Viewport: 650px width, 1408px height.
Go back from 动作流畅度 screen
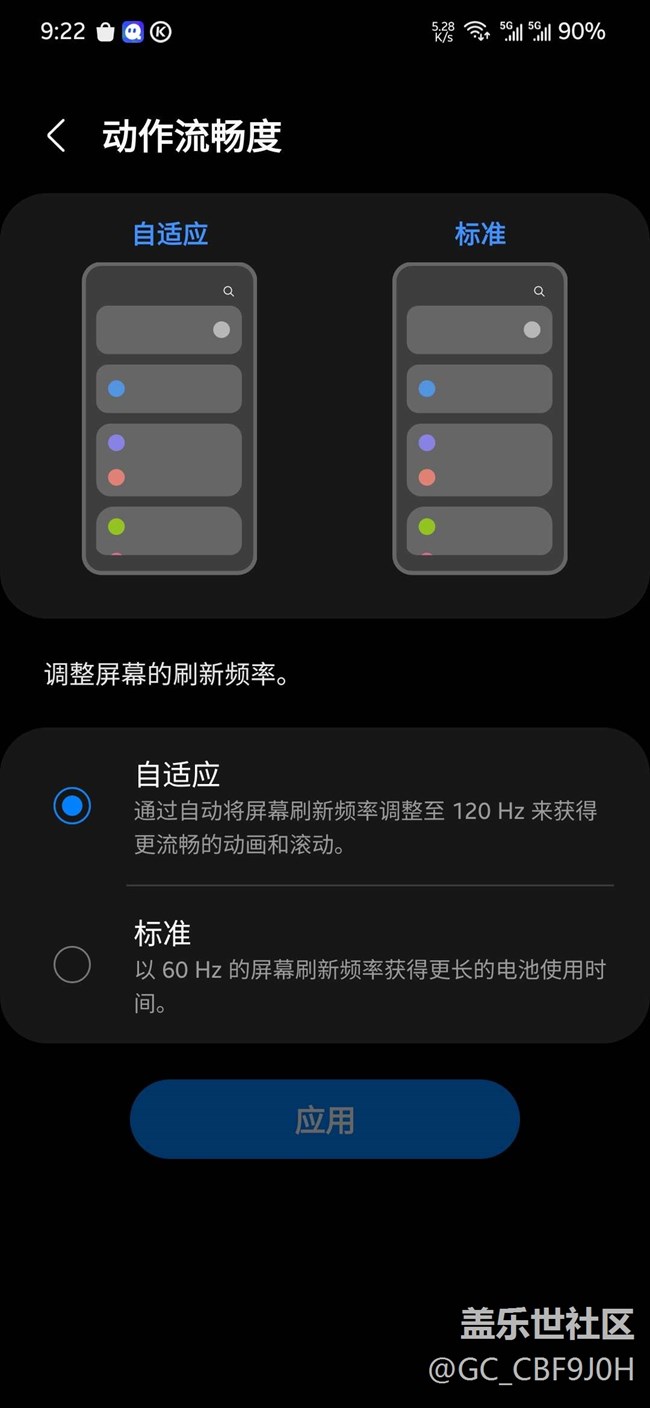pyautogui.click(x=57, y=136)
